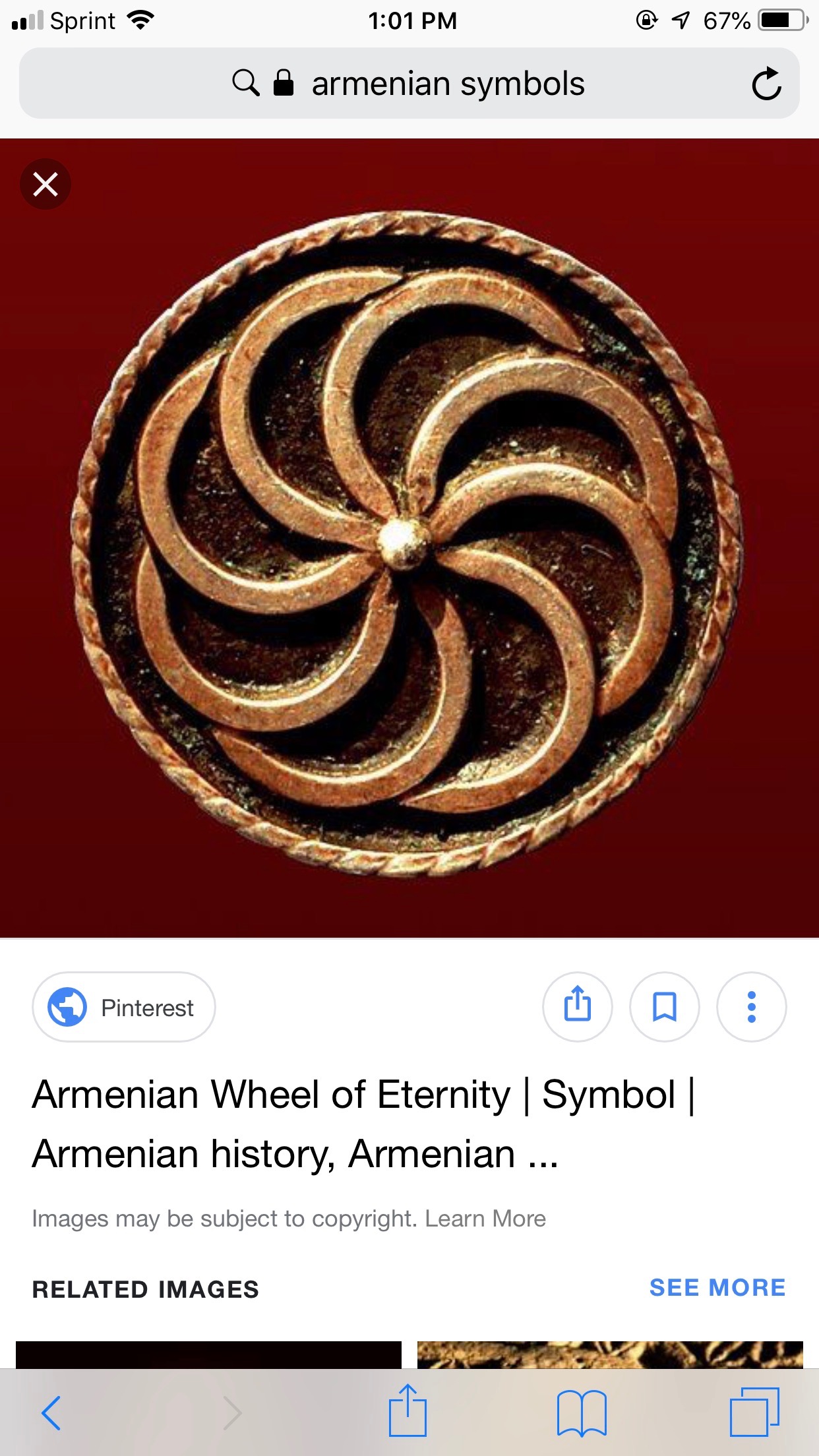Show open Safari tabs

(x=754, y=1412)
